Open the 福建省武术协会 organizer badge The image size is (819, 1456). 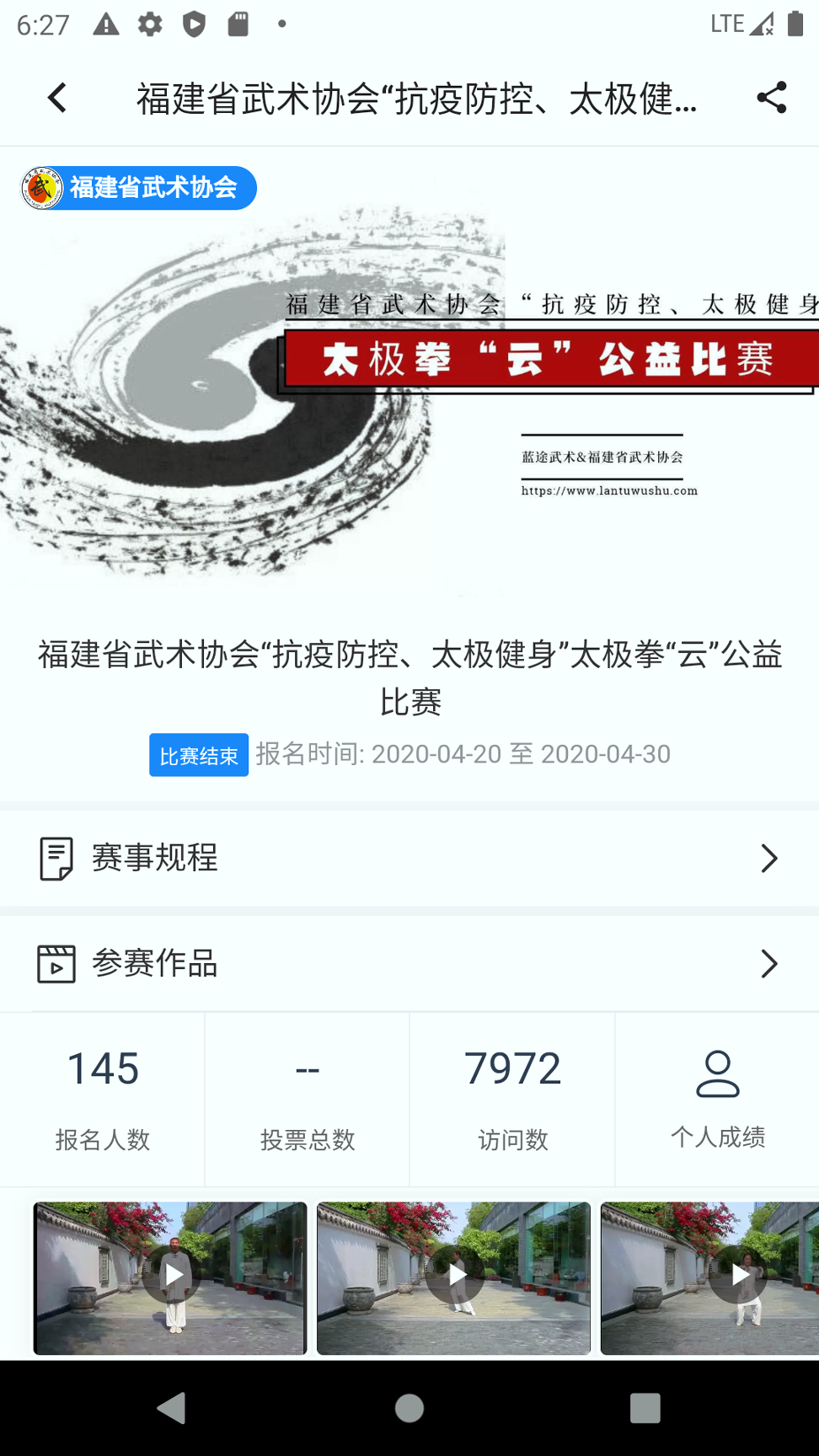click(x=139, y=188)
